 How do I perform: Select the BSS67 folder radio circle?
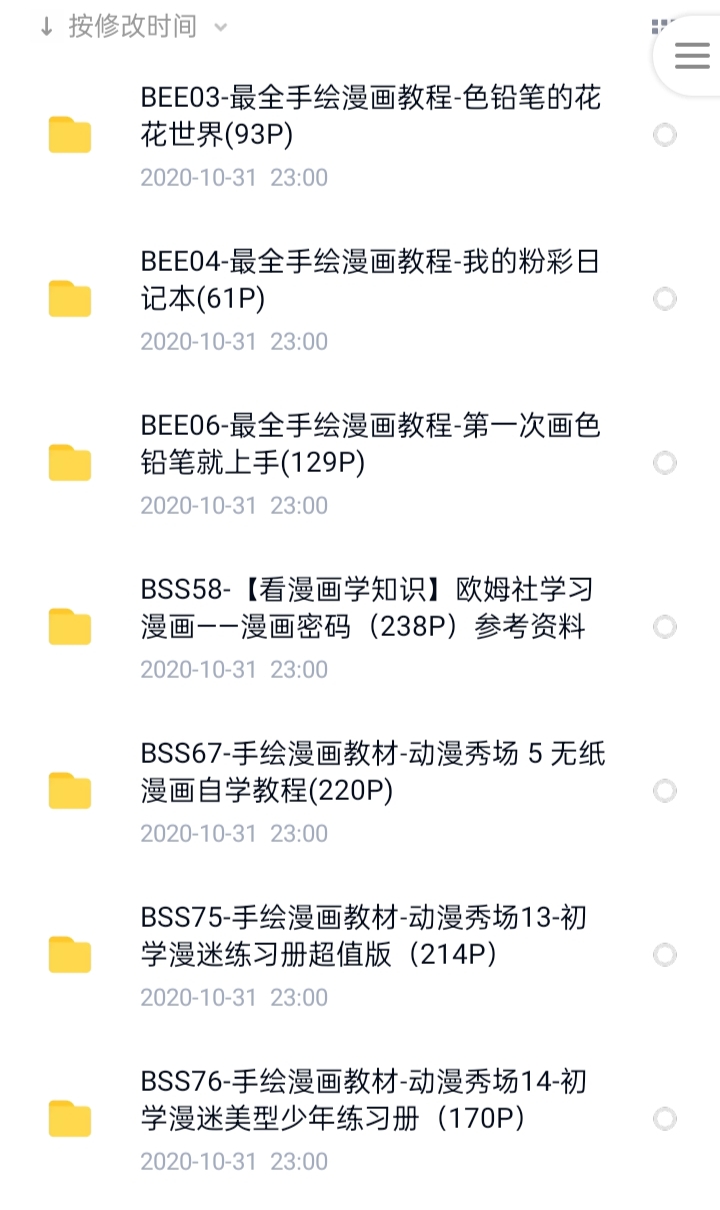(665, 791)
